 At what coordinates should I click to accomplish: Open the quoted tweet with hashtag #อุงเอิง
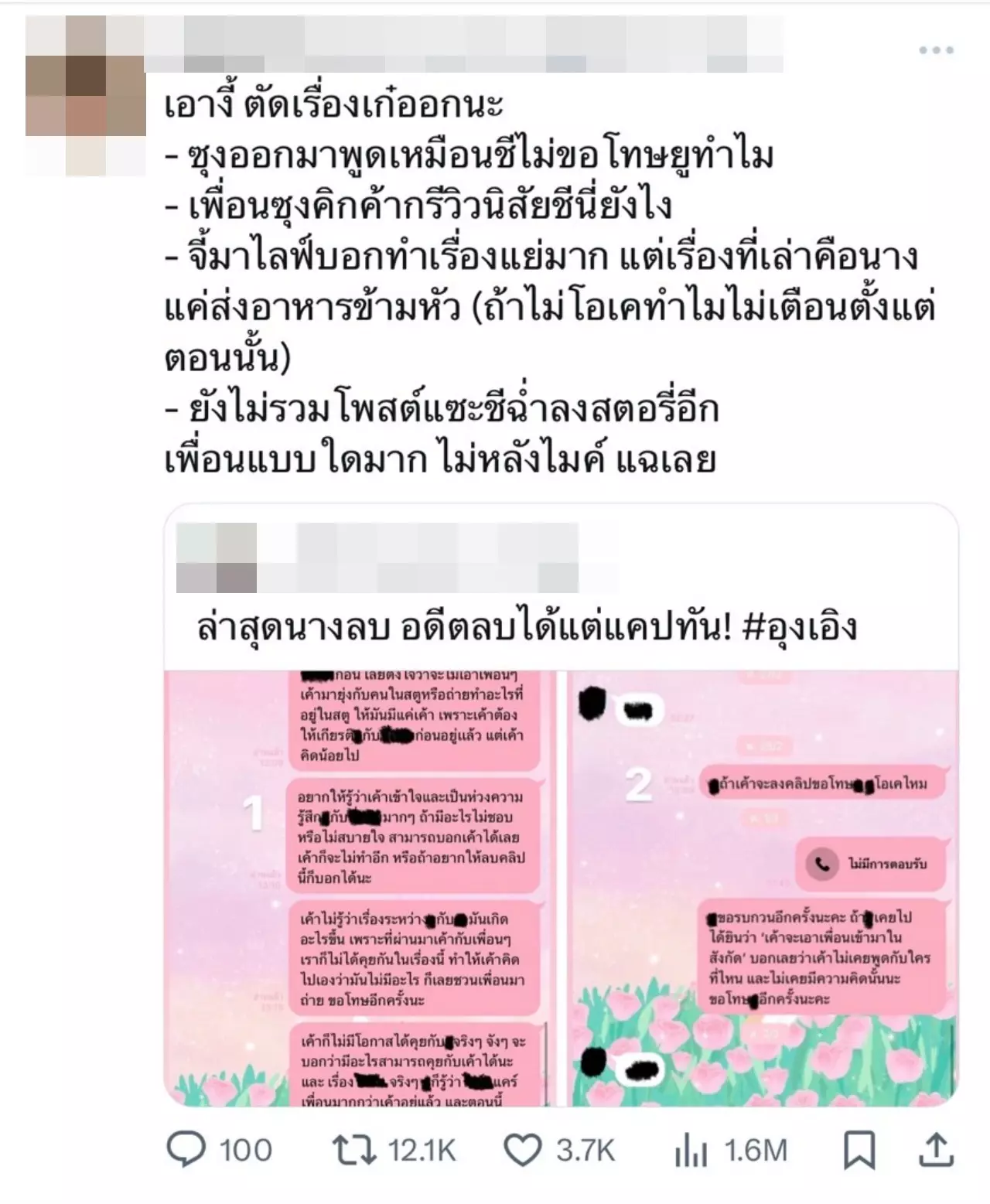click(x=526, y=627)
